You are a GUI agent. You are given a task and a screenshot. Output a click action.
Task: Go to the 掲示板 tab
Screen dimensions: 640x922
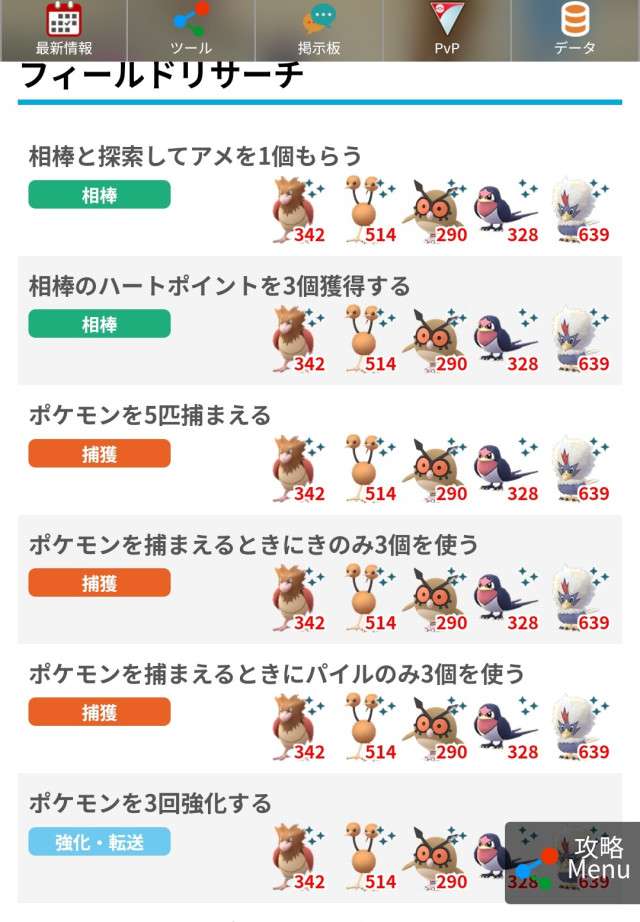click(x=319, y=30)
